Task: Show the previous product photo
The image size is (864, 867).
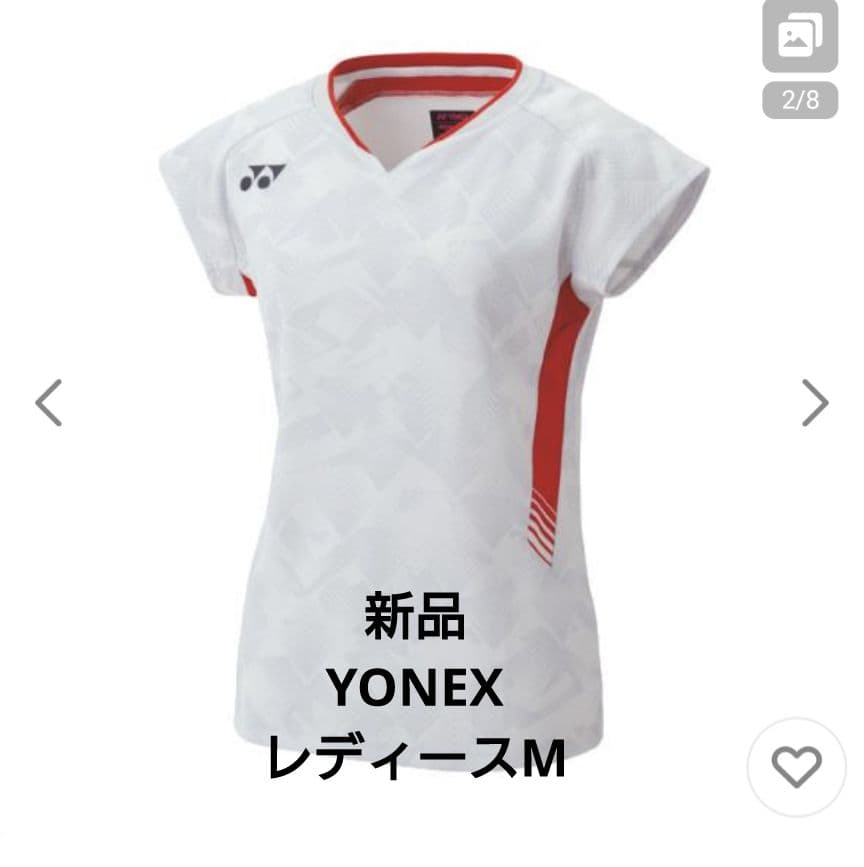Action: click(x=48, y=403)
